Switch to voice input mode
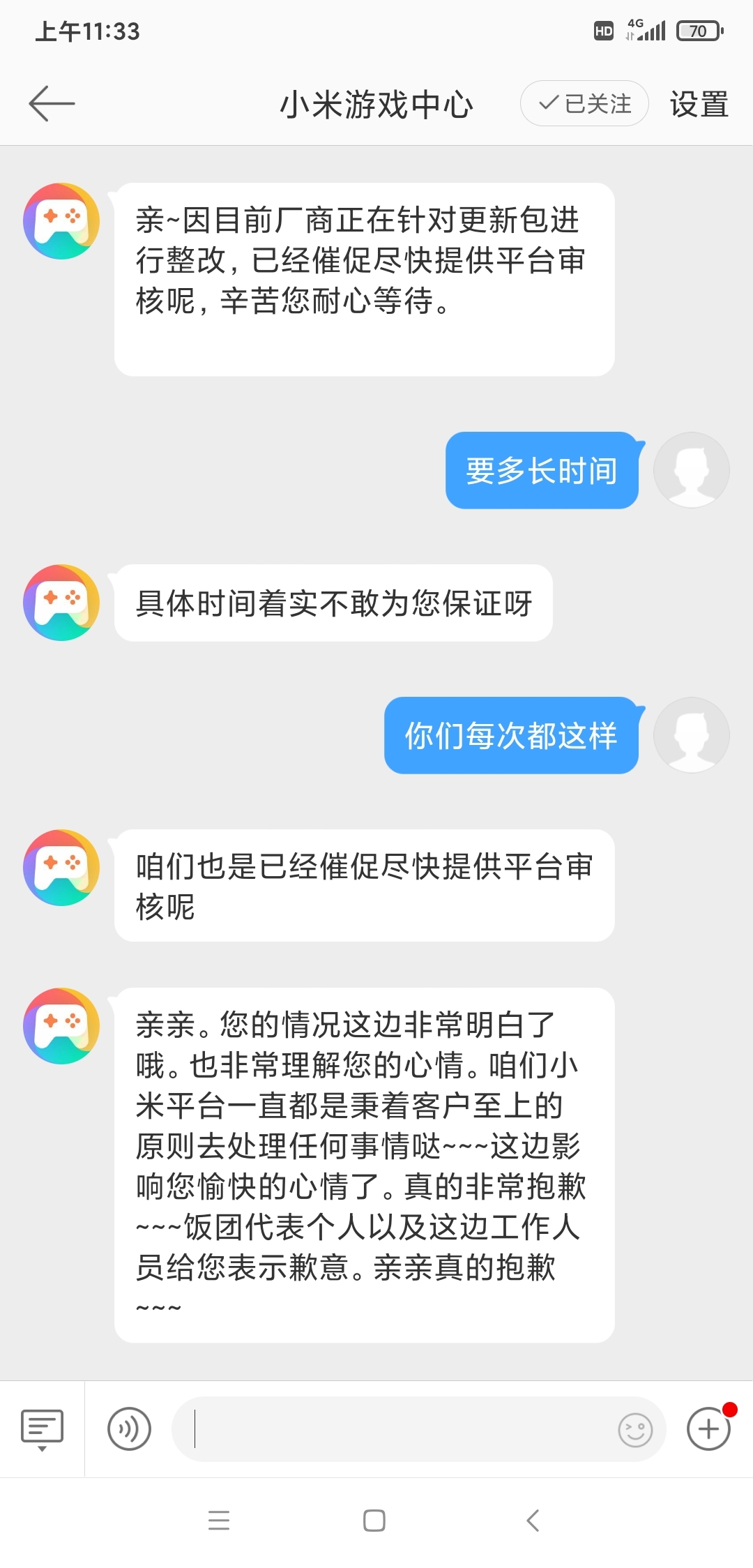Image resolution: width=753 pixels, height=1568 pixels. 129,1428
